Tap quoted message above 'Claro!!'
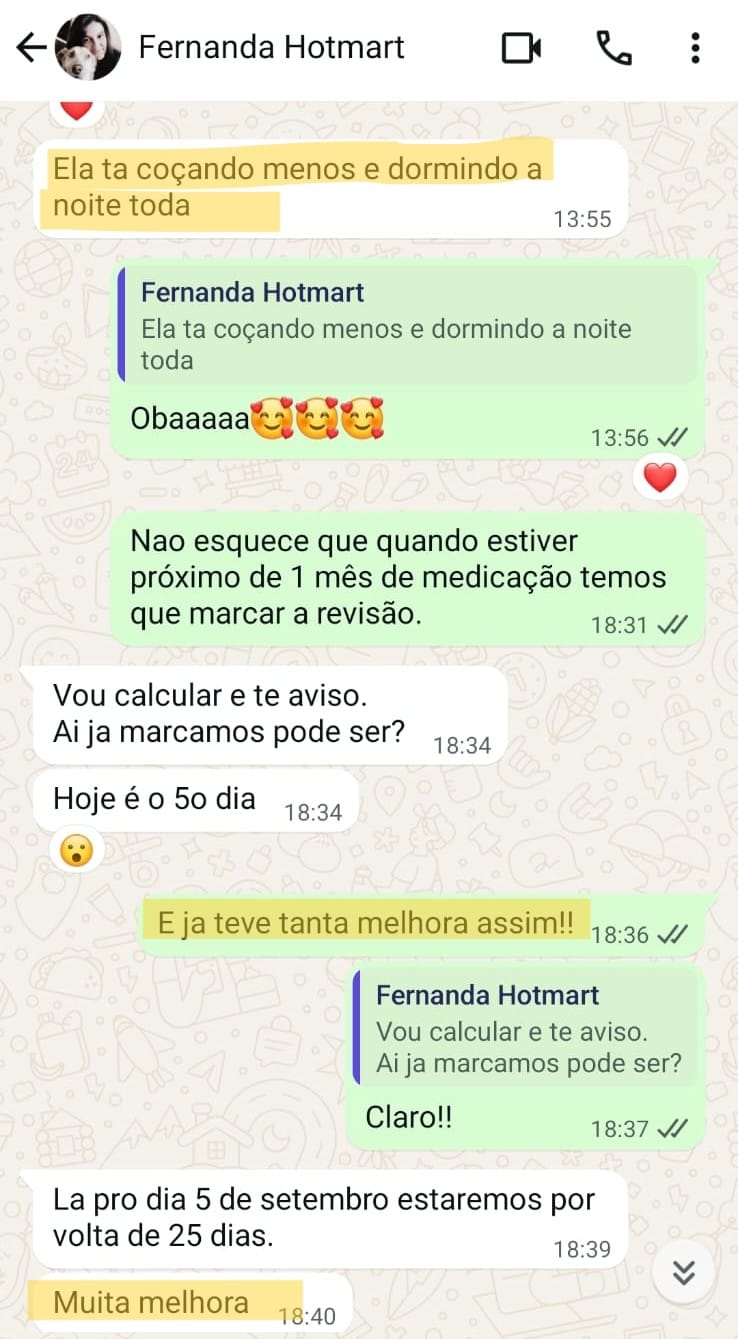738x1339 pixels. (525, 1028)
